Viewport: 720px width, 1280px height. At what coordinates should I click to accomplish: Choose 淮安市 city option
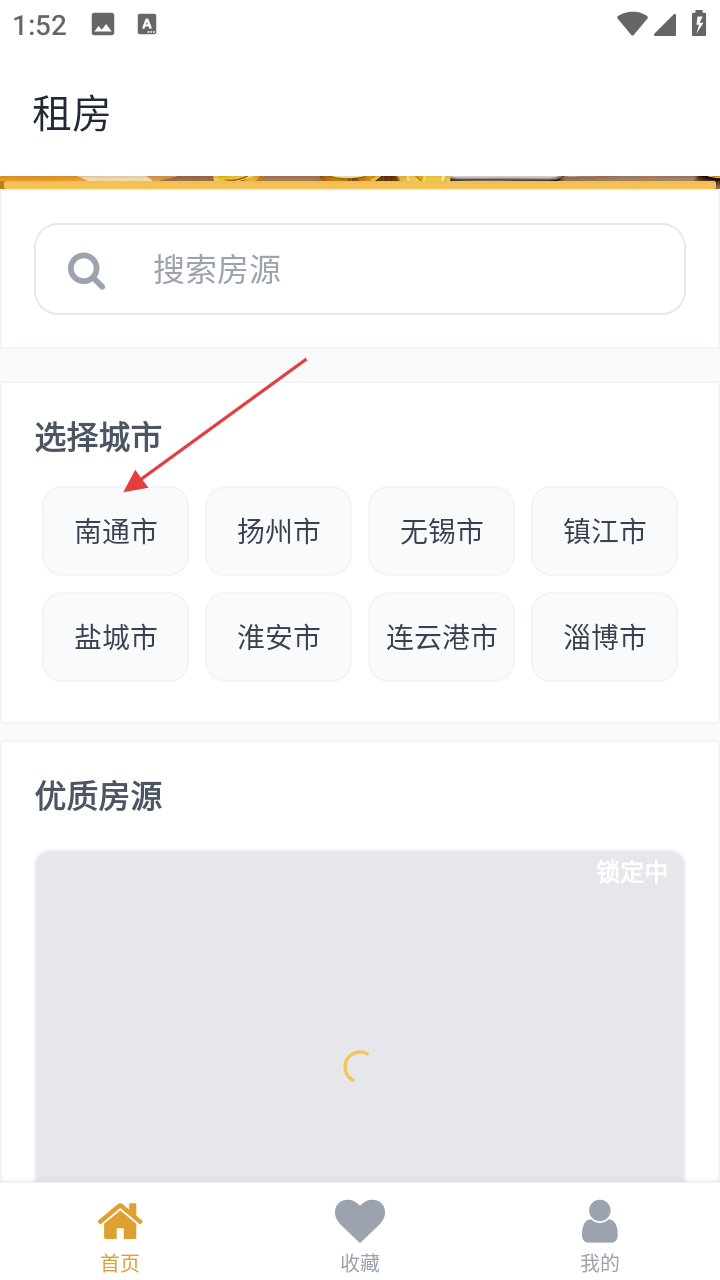279,637
